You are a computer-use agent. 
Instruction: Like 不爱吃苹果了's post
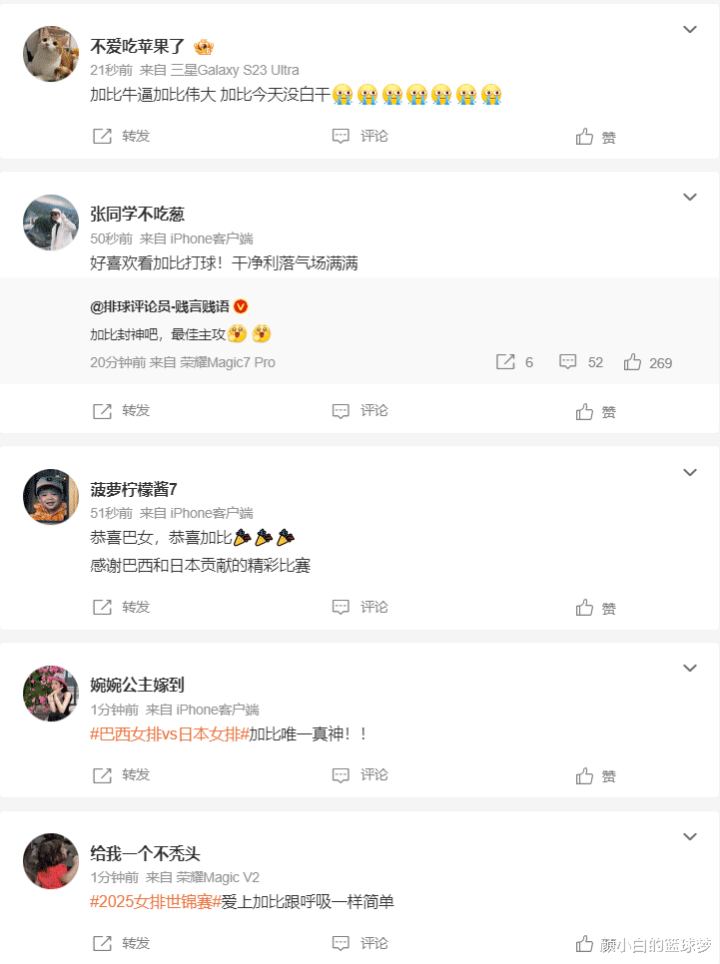[x=595, y=137]
